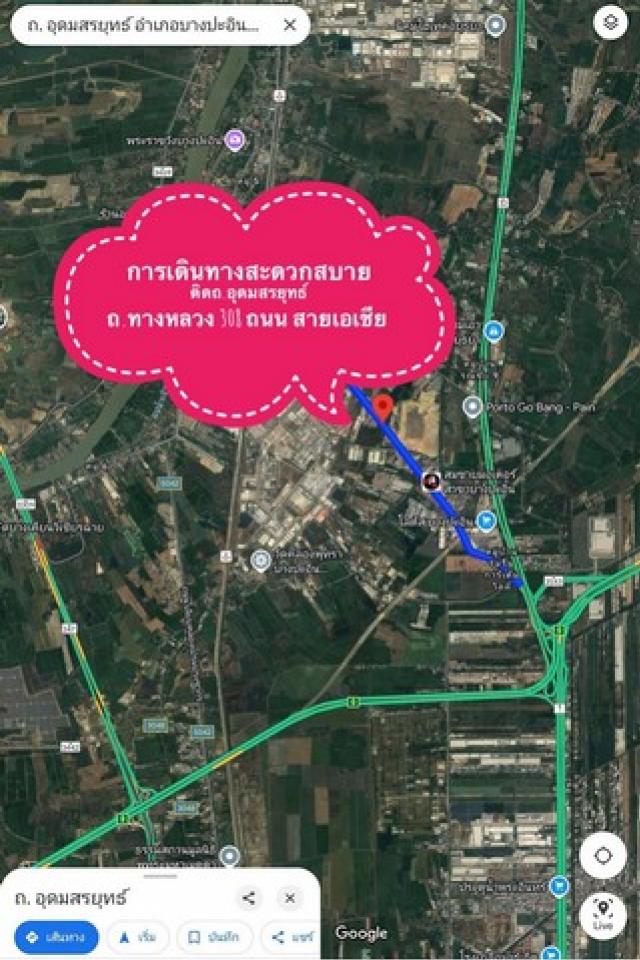The image size is (640, 960).
Task: Close the ถ. อุดมสรยุทธ์ place card
Action: [290, 898]
